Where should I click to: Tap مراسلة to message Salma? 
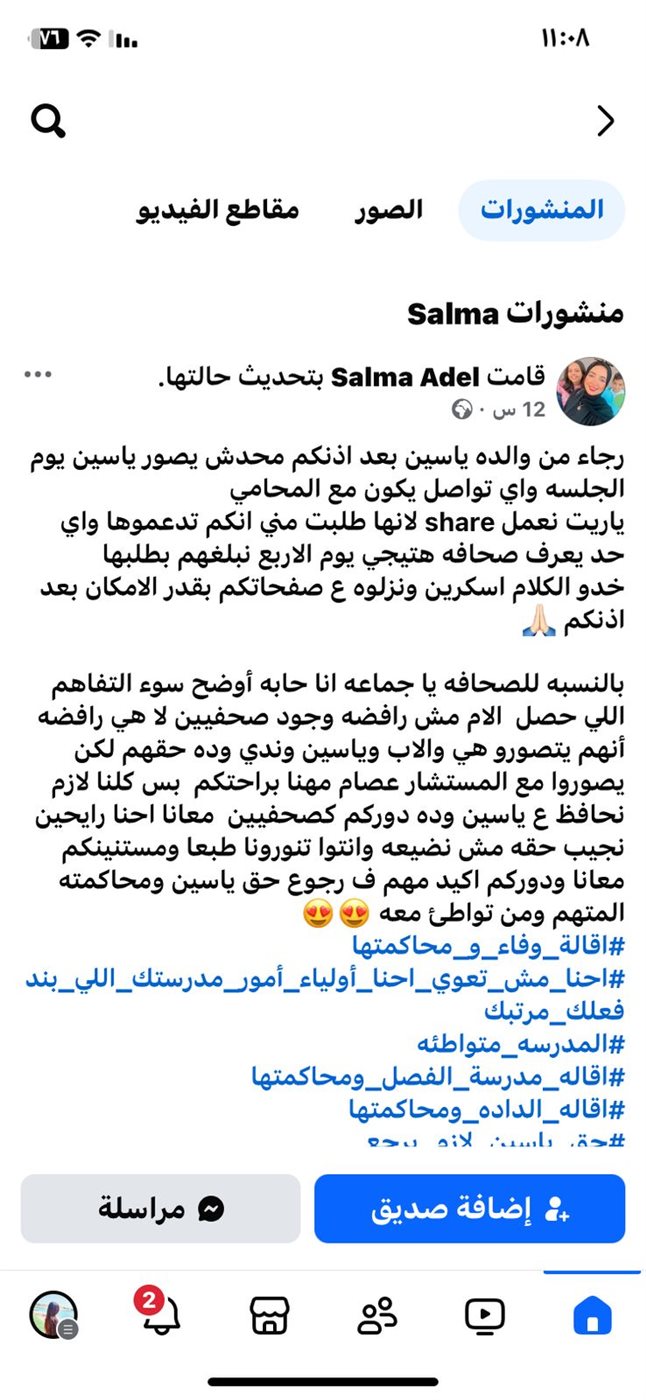point(160,1208)
